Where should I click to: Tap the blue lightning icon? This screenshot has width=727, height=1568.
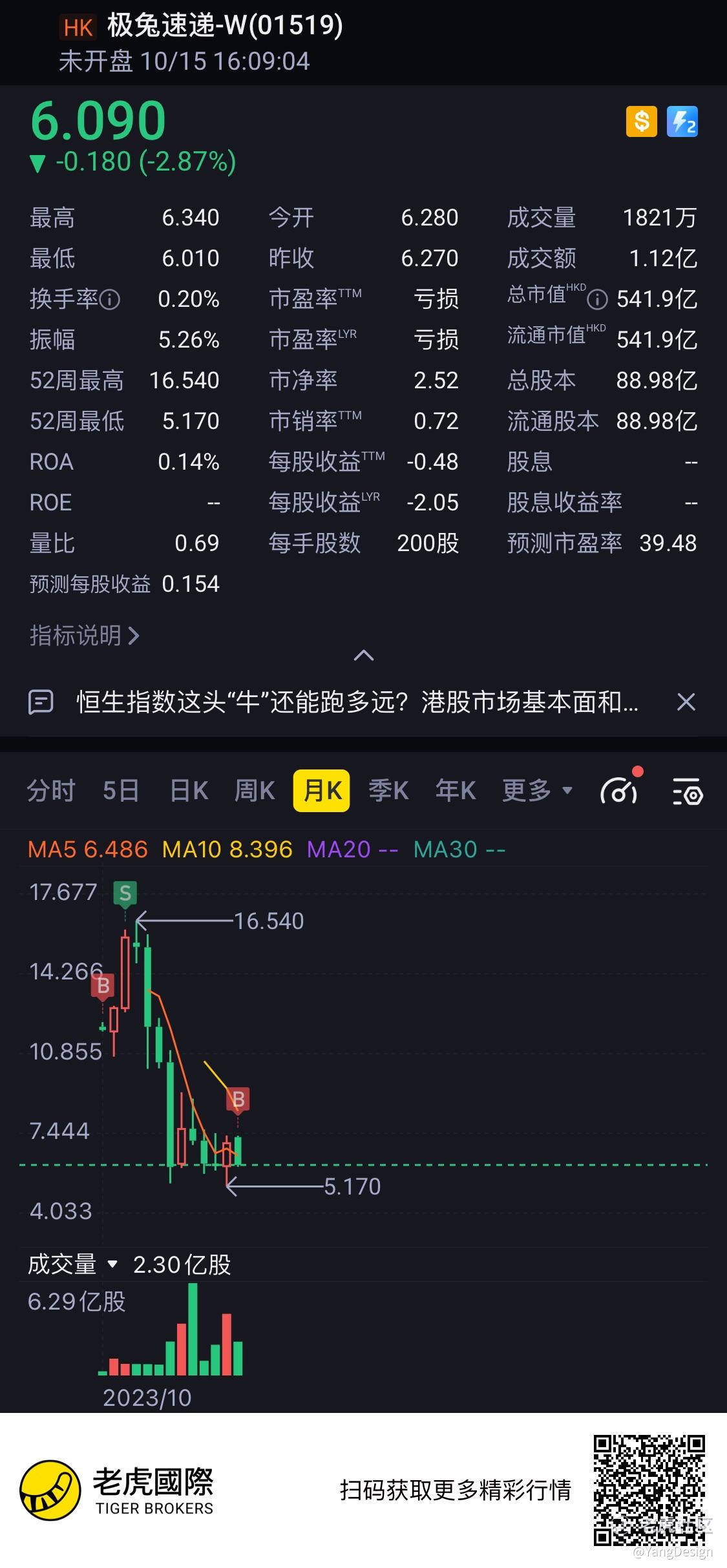pyautogui.click(x=682, y=121)
